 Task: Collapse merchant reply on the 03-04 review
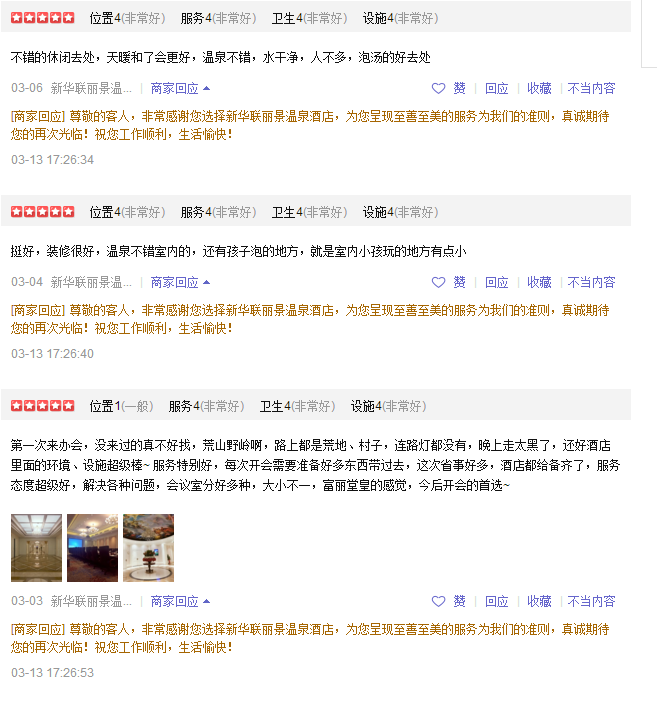click(x=180, y=282)
